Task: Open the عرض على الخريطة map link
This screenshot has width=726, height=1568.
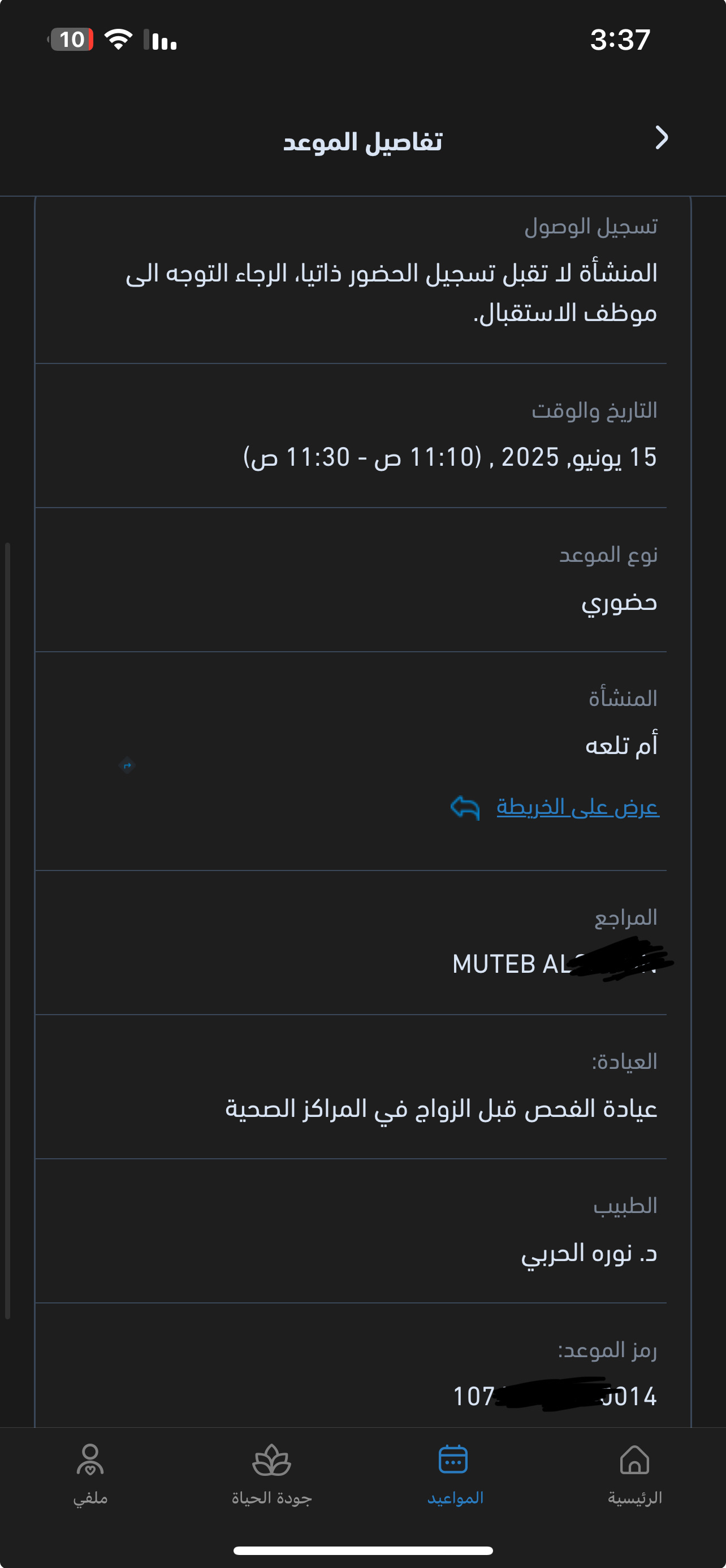Action: pos(577,807)
